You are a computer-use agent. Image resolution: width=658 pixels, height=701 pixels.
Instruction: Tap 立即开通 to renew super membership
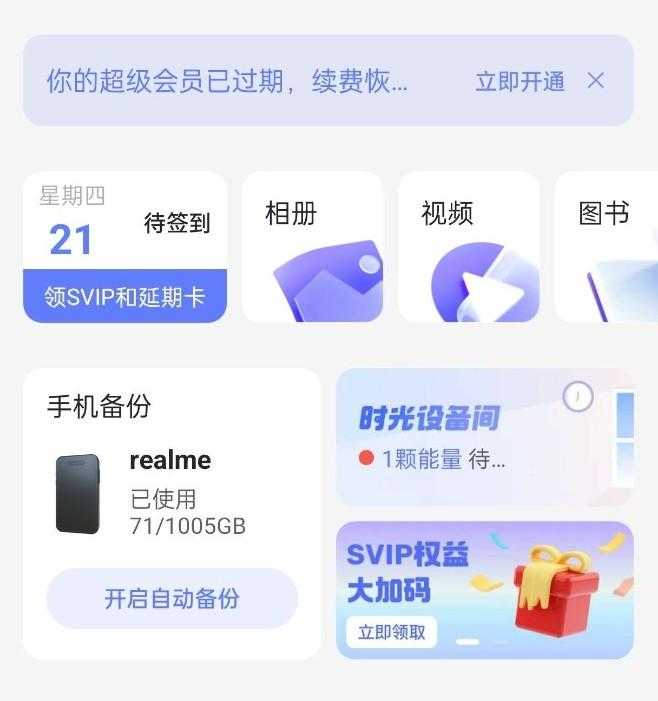520,82
